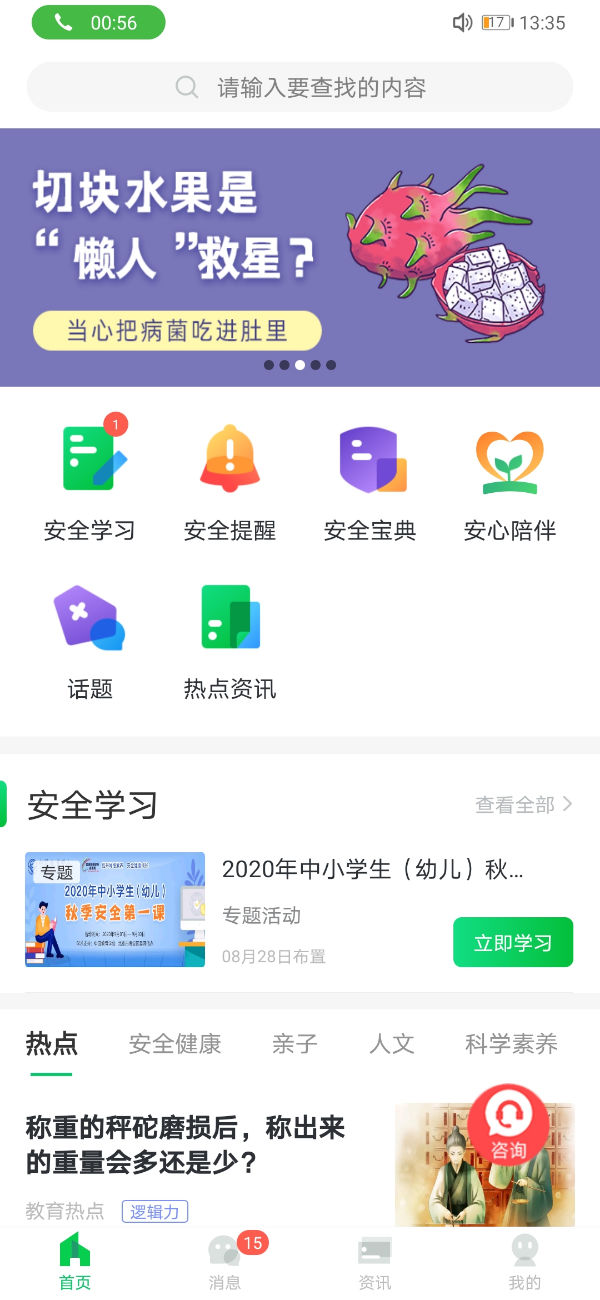
Task: Open the 2020年中小学生秋季安全第一课 card
Action: (300, 909)
